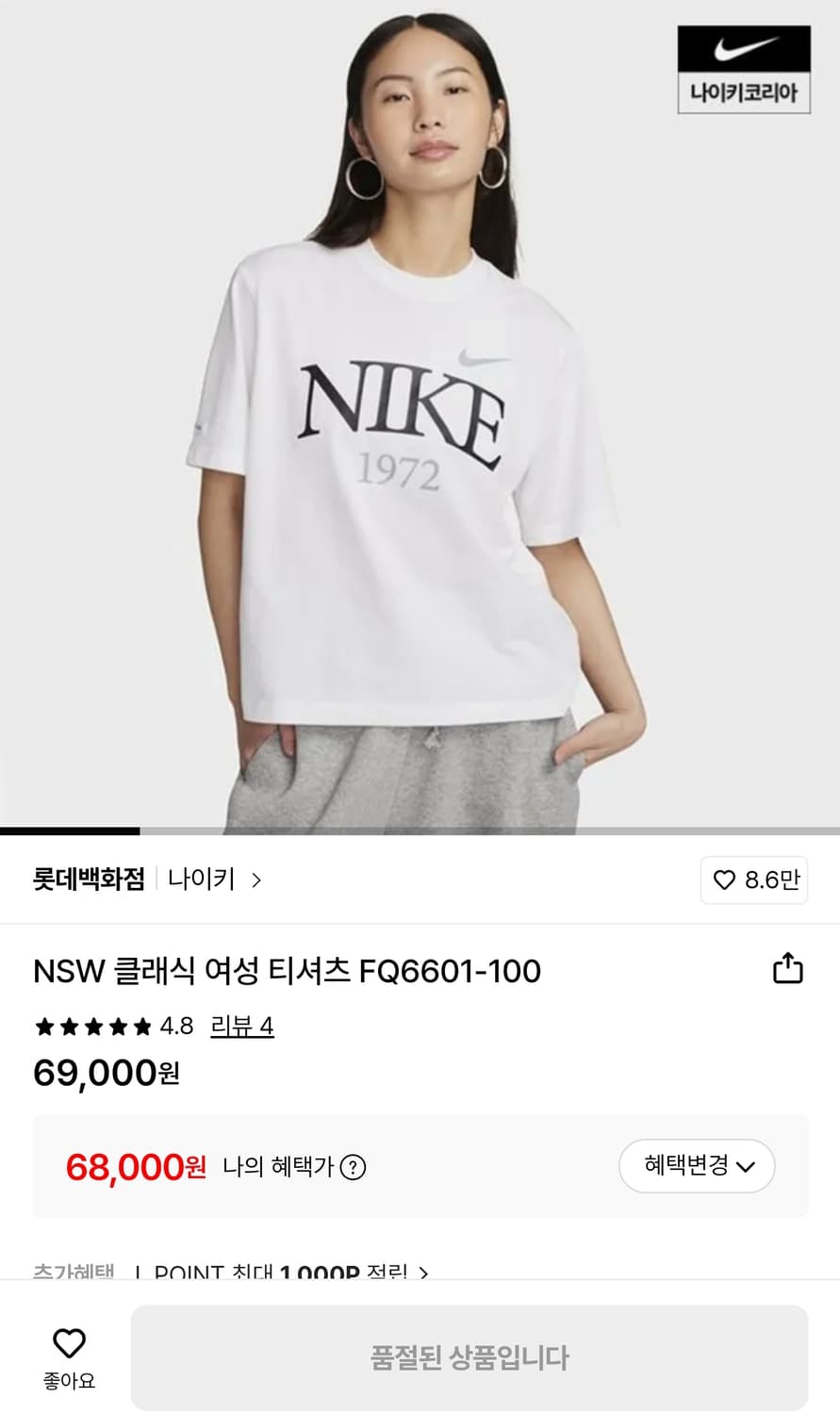This screenshot has width=840, height=1414.
Task: Open the 혜택변경 dropdown
Action: [x=696, y=1166]
